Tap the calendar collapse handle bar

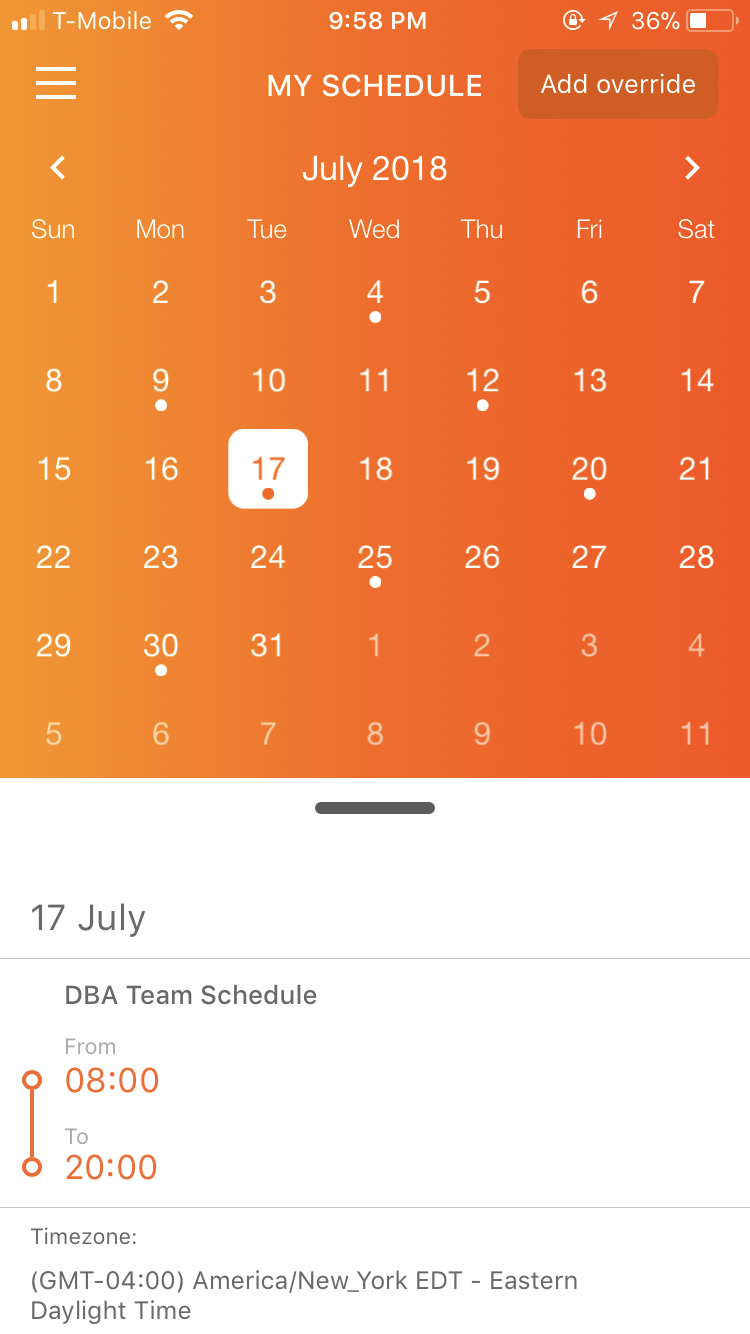[x=375, y=808]
